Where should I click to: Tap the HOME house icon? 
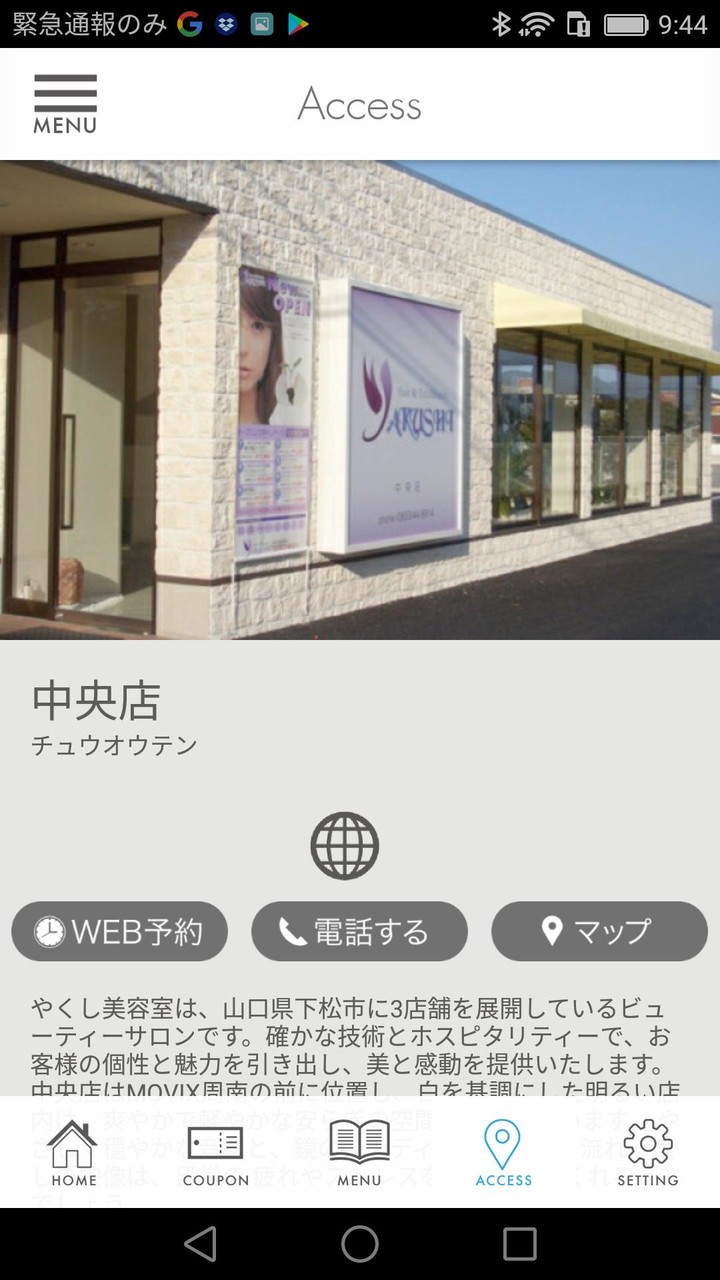[x=71, y=1140]
